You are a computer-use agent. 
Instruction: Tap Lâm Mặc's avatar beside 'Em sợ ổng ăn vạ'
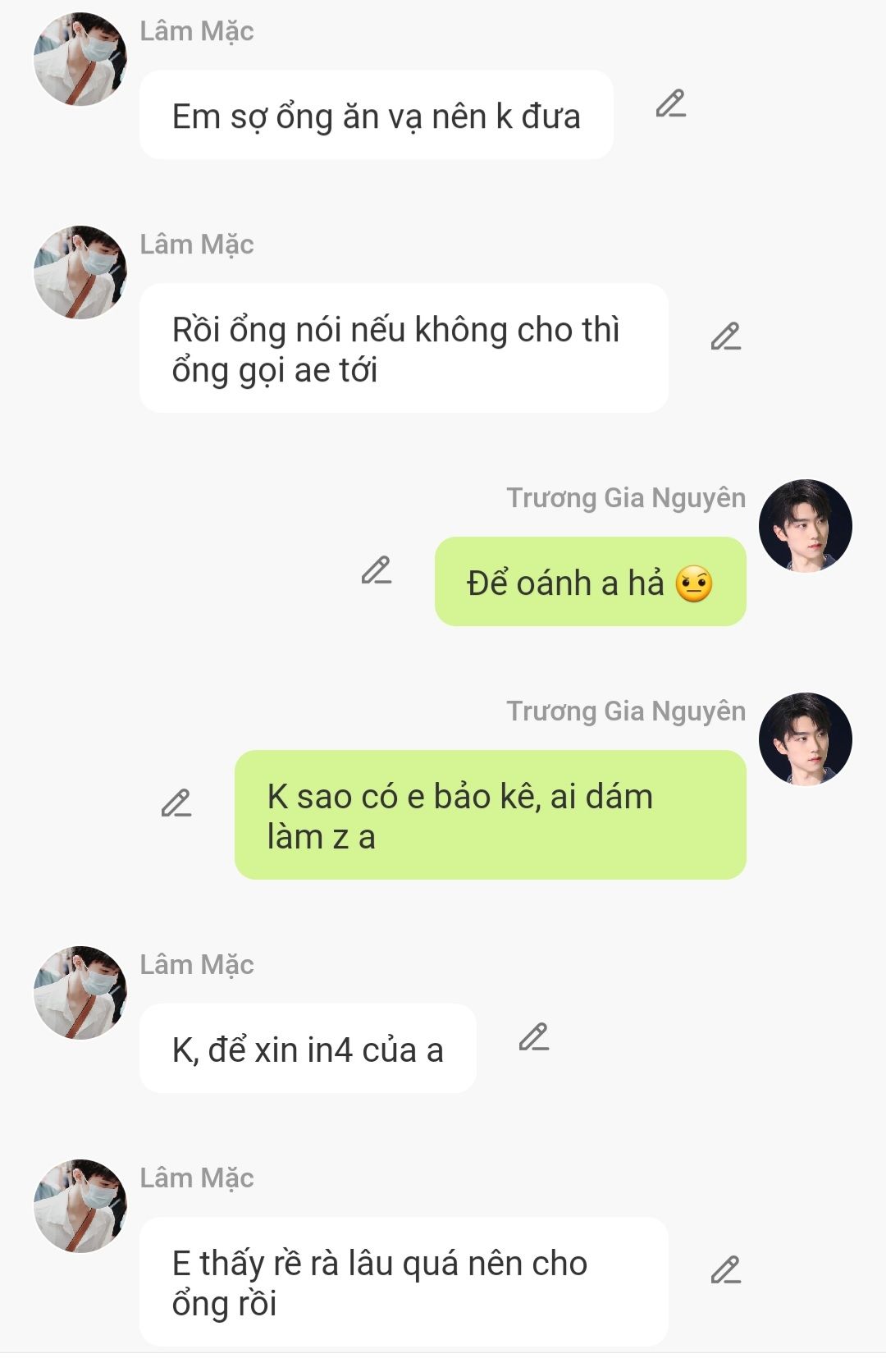click(80, 59)
